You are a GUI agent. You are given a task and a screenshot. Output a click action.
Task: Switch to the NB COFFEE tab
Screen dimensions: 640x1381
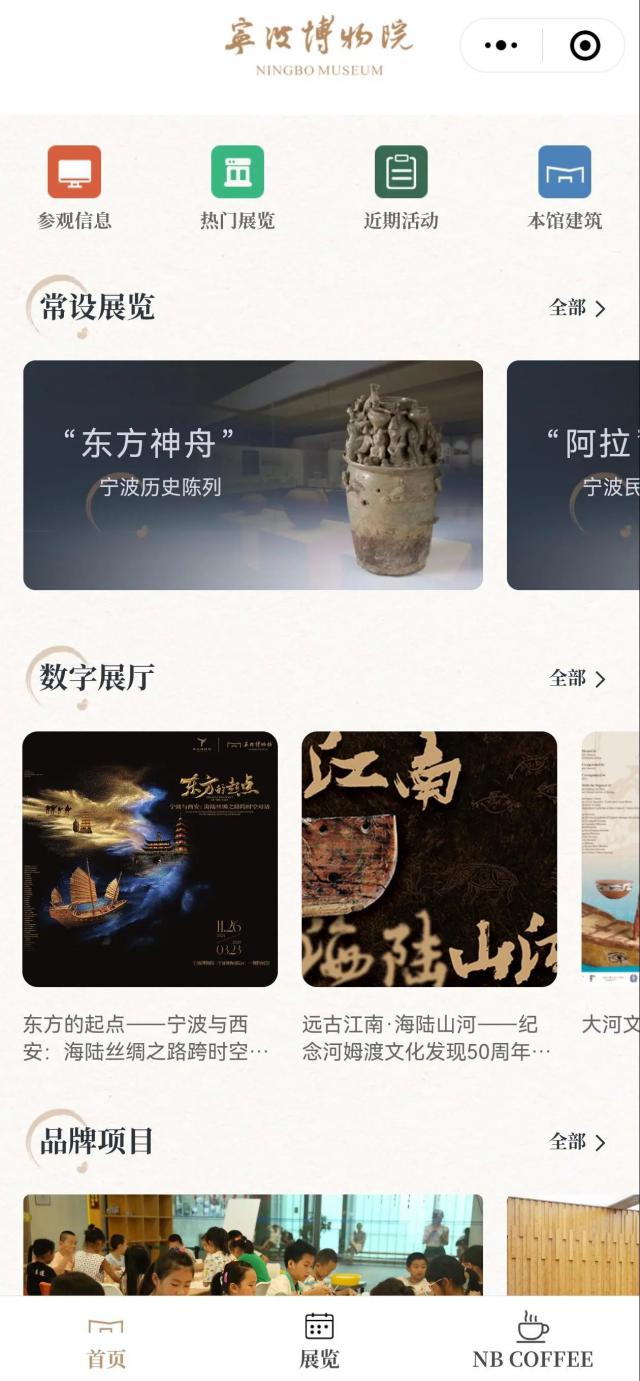532,1341
